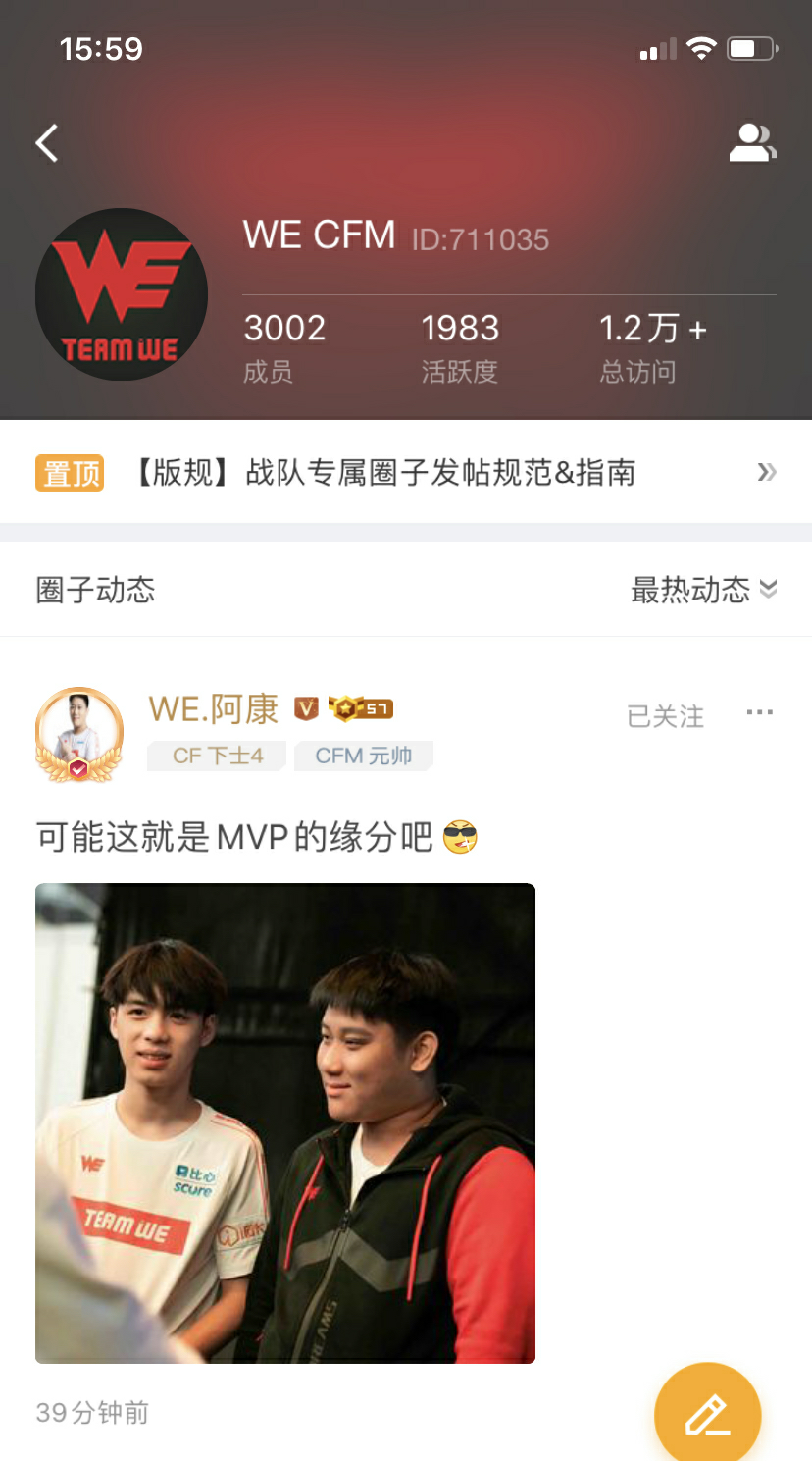812x1461 pixels.
Task: Open WE.阿康's profile avatar
Action: tap(79, 735)
